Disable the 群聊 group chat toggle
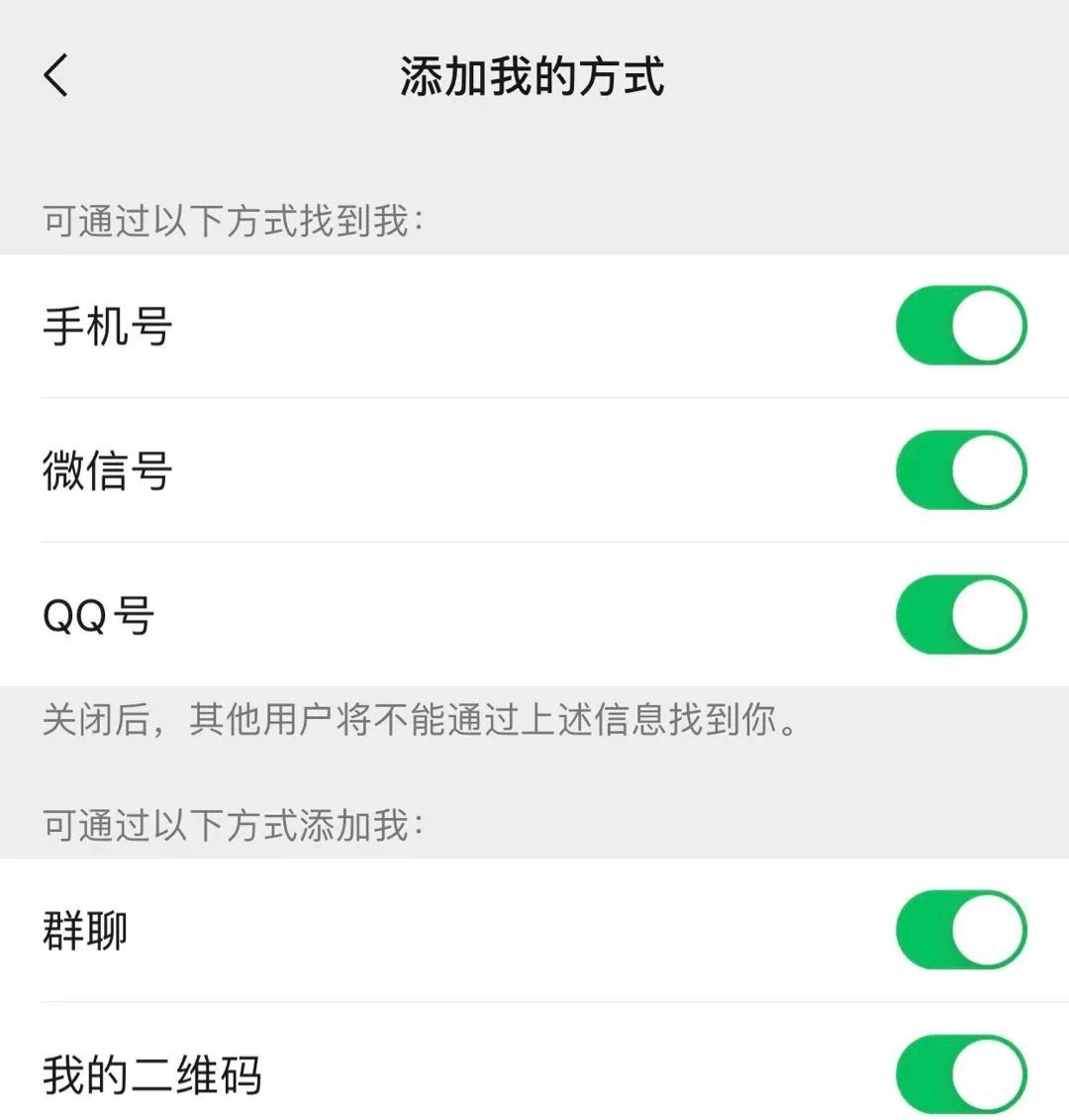Viewport: 1069px width, 1120px height. pos(961,929)
